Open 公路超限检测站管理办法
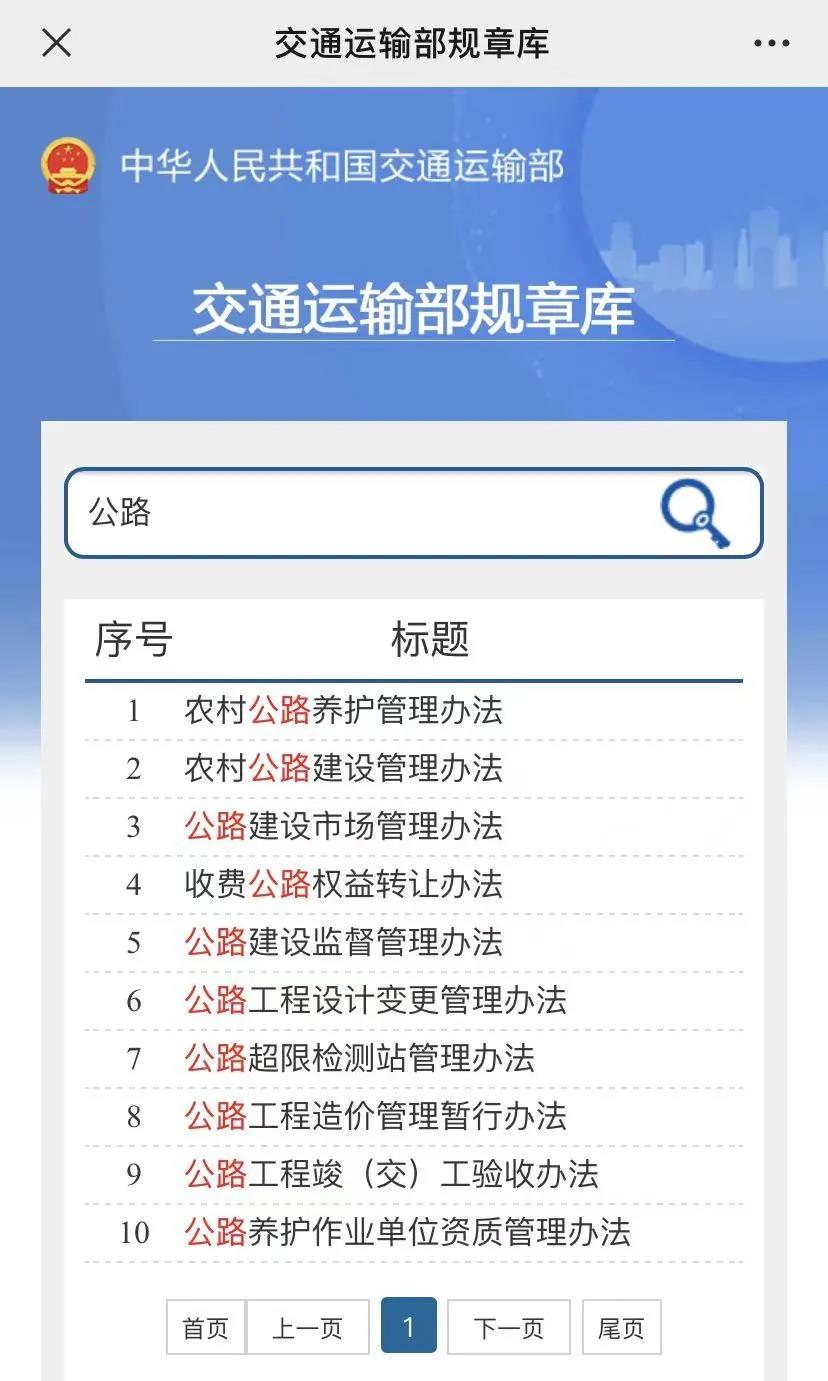The width and height of the screenshot is (828, 1381). coord(359,1058)
